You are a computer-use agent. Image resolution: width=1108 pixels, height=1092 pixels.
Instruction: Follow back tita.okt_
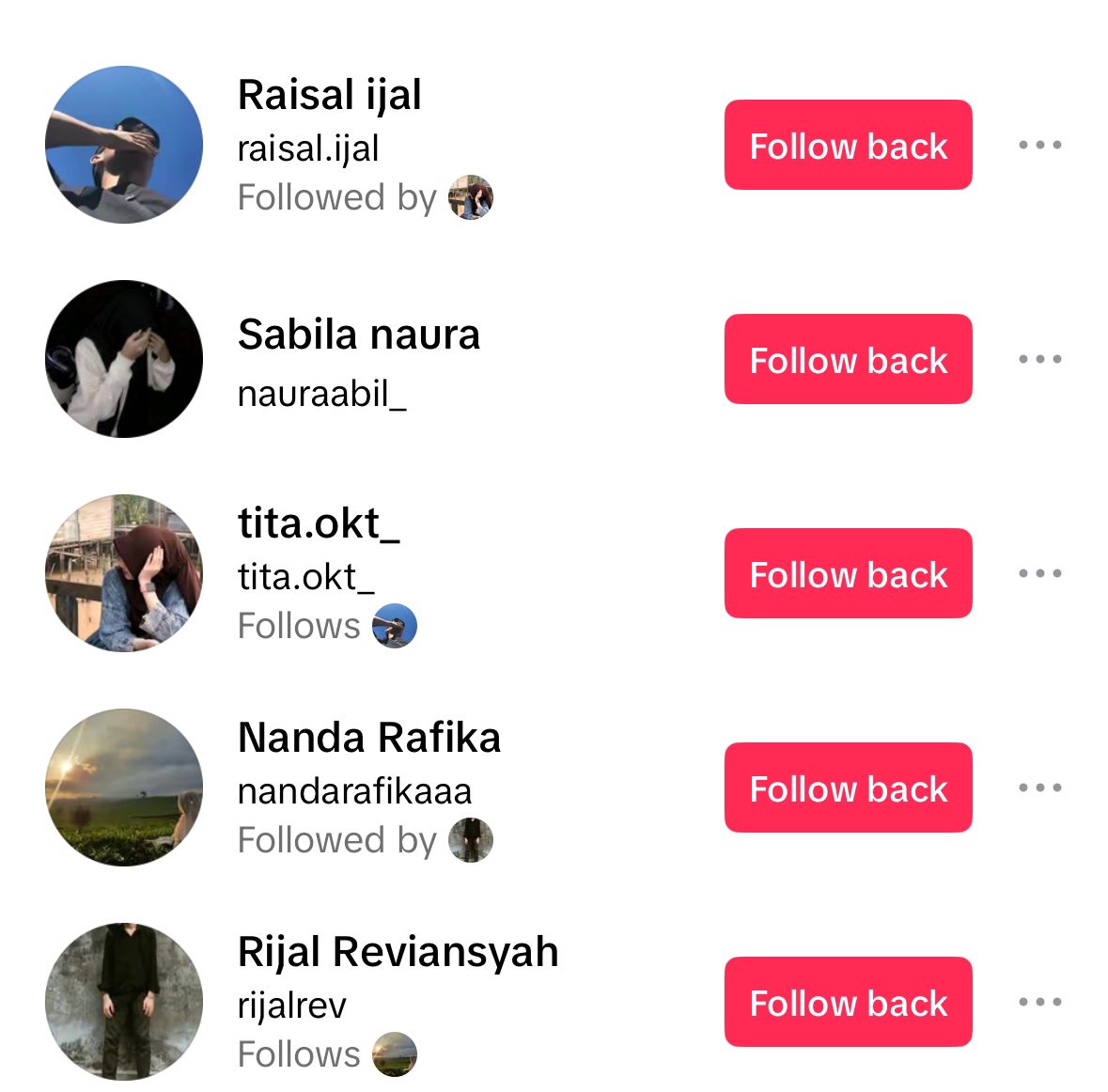[848, 573]
